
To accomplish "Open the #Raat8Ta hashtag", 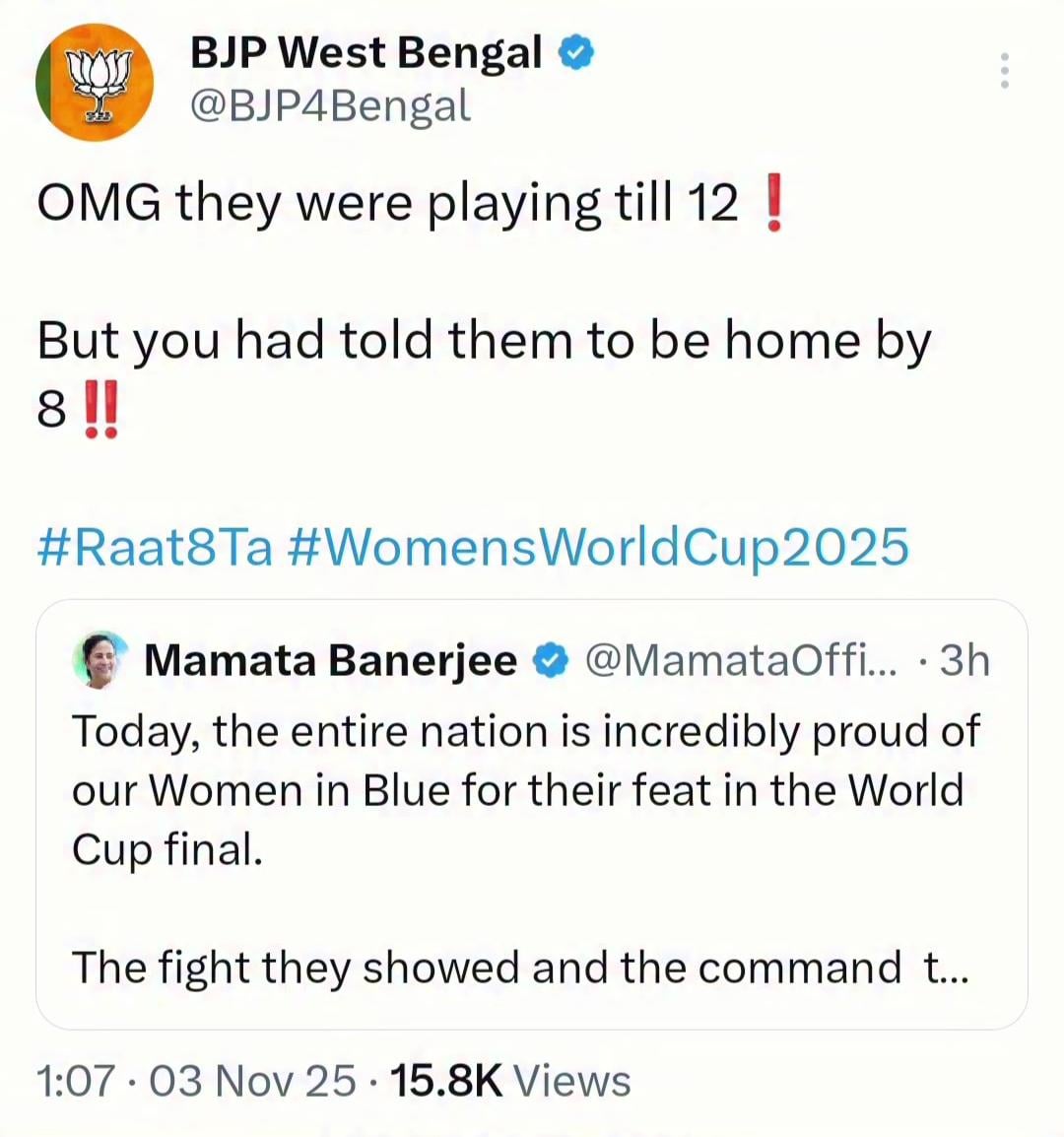I will pos(155,547).
